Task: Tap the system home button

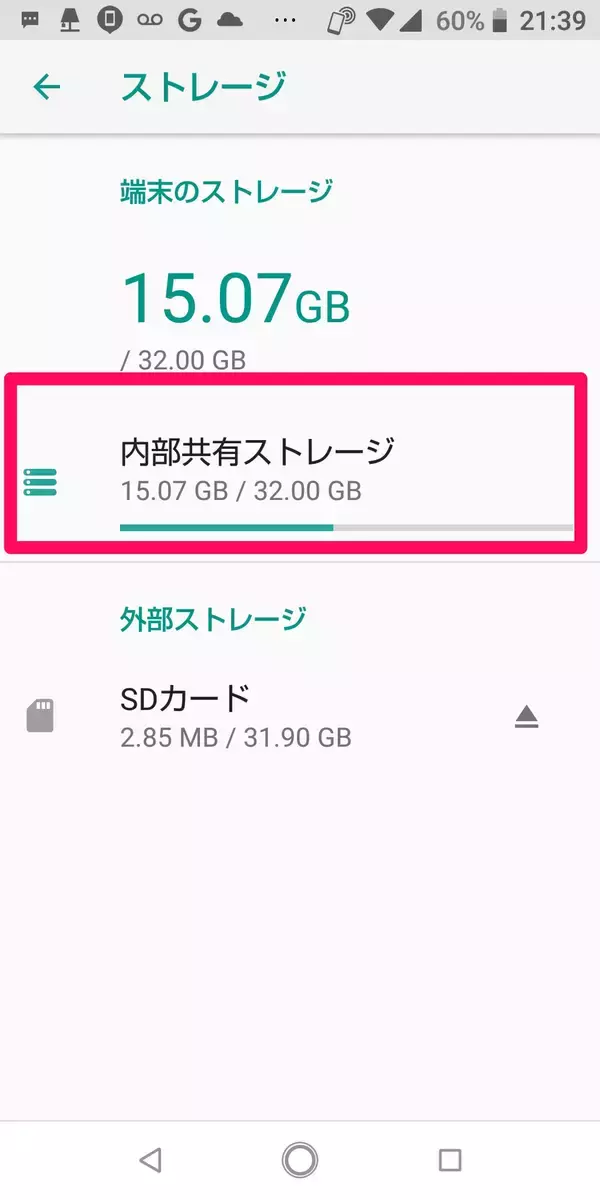Action: click(300, 1160)
